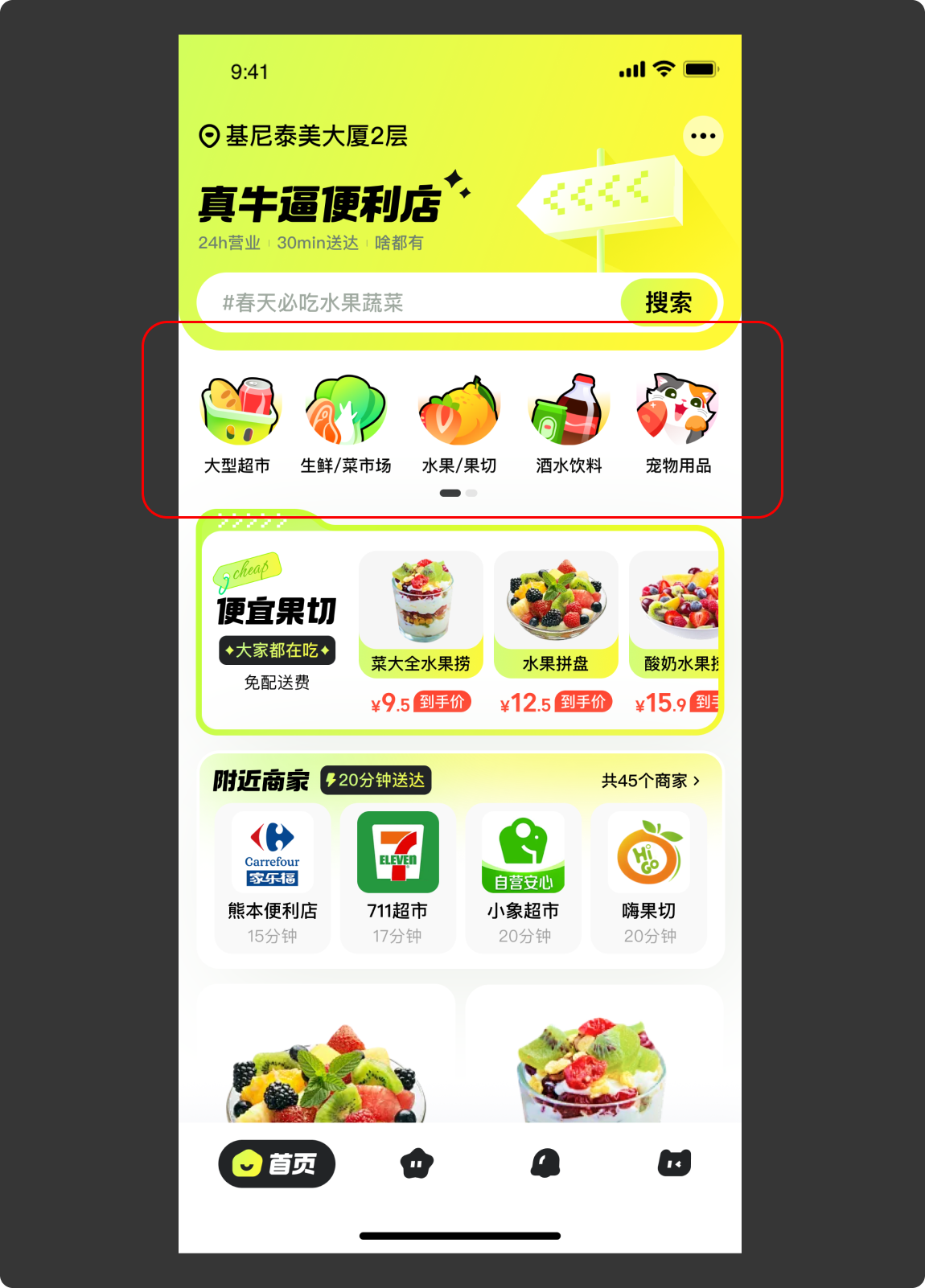Tap the HiGo orange logo for 嗨果切
925x1288 pixels.
(649, 854)
